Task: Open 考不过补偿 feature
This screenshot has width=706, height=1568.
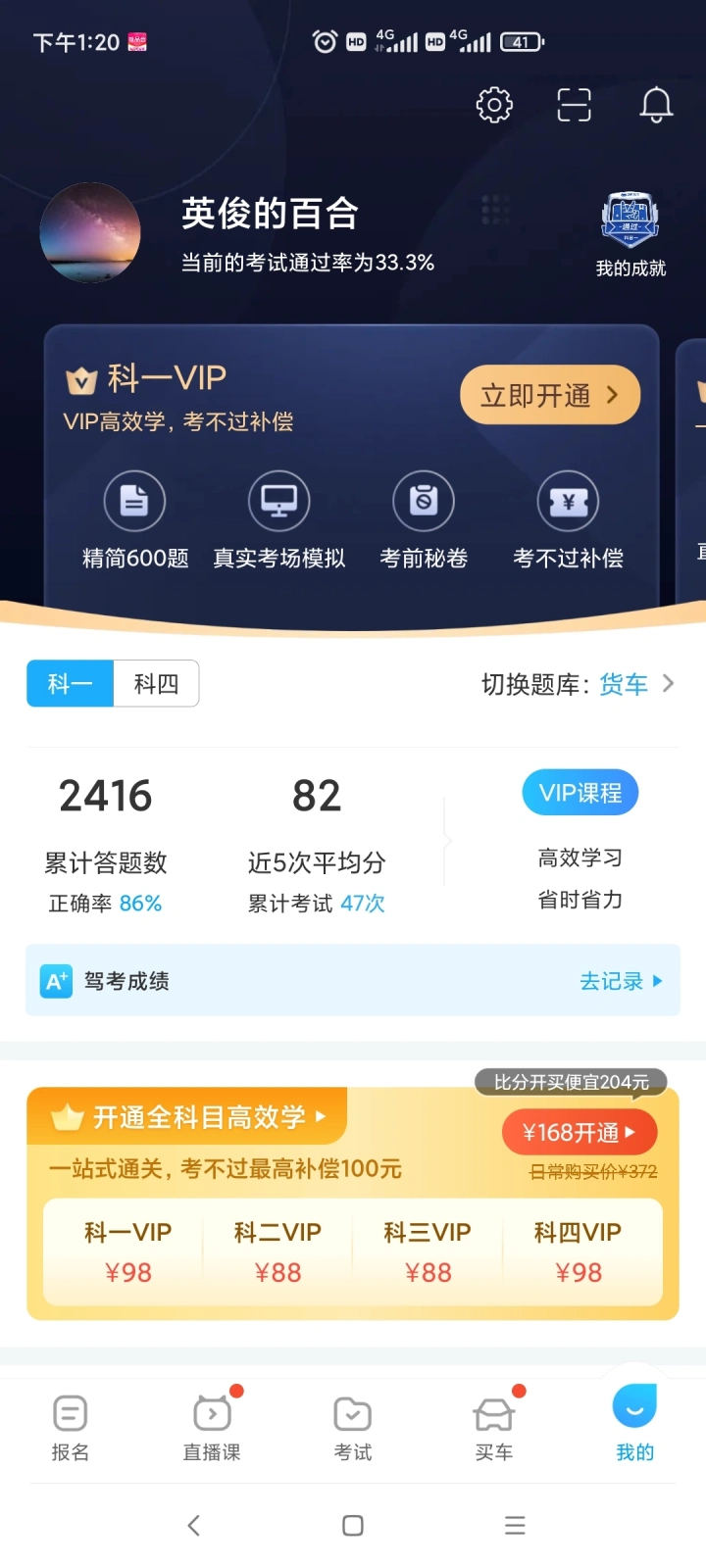Action: click(569, 519)
